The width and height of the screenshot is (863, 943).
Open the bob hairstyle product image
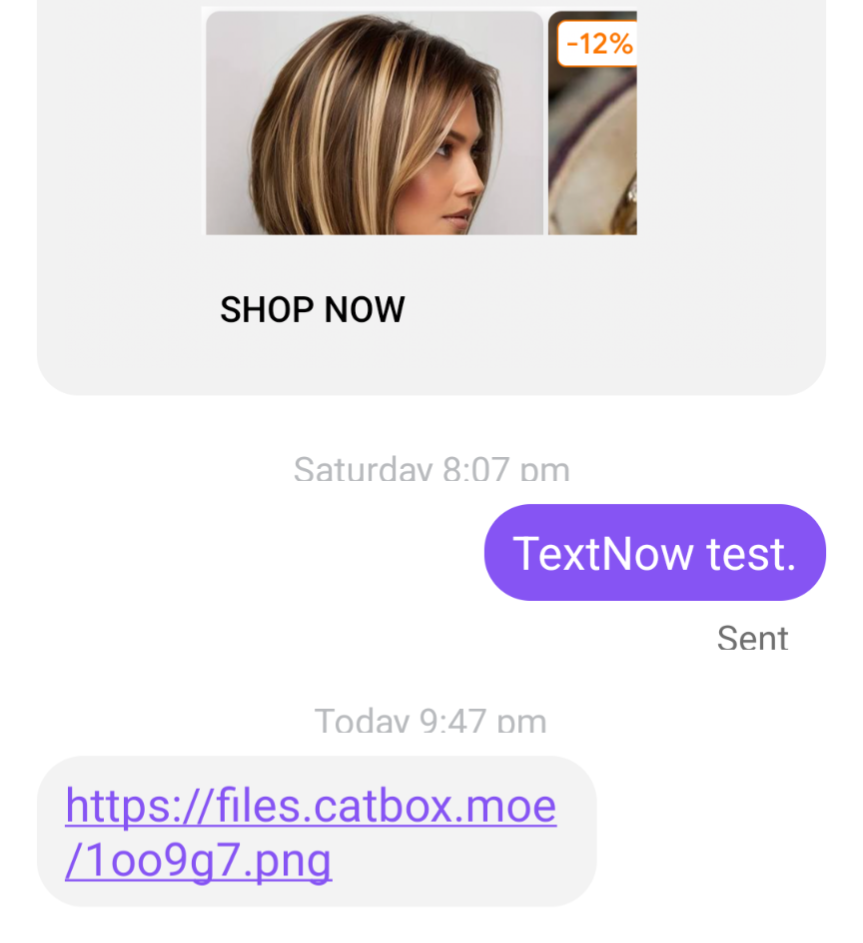pyautogui.click(x=374, y=124)
